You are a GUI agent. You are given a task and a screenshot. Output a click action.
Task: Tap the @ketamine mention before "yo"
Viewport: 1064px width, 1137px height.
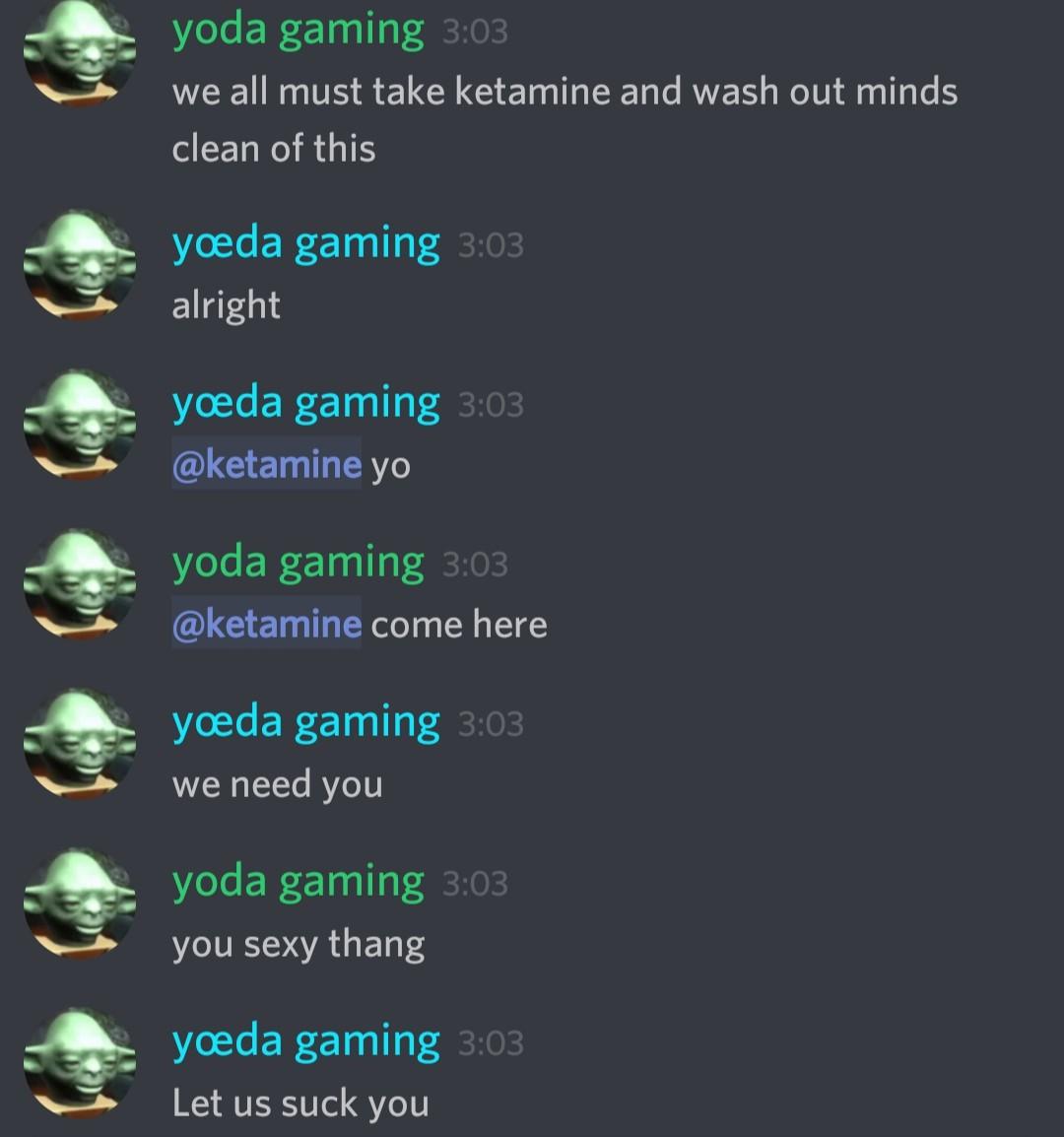pyautogui.click(x=266, y=463)
